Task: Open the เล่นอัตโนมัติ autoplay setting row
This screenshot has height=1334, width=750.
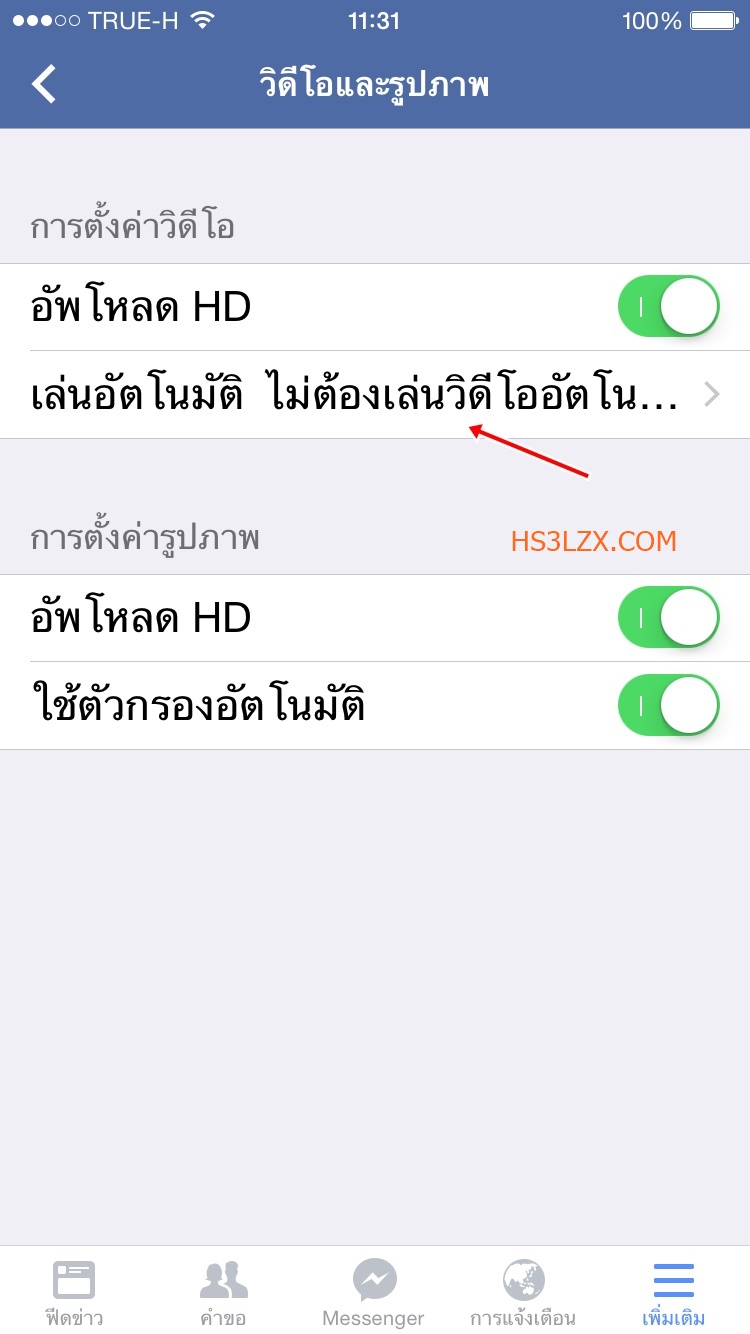Action: tap(375, 395)
